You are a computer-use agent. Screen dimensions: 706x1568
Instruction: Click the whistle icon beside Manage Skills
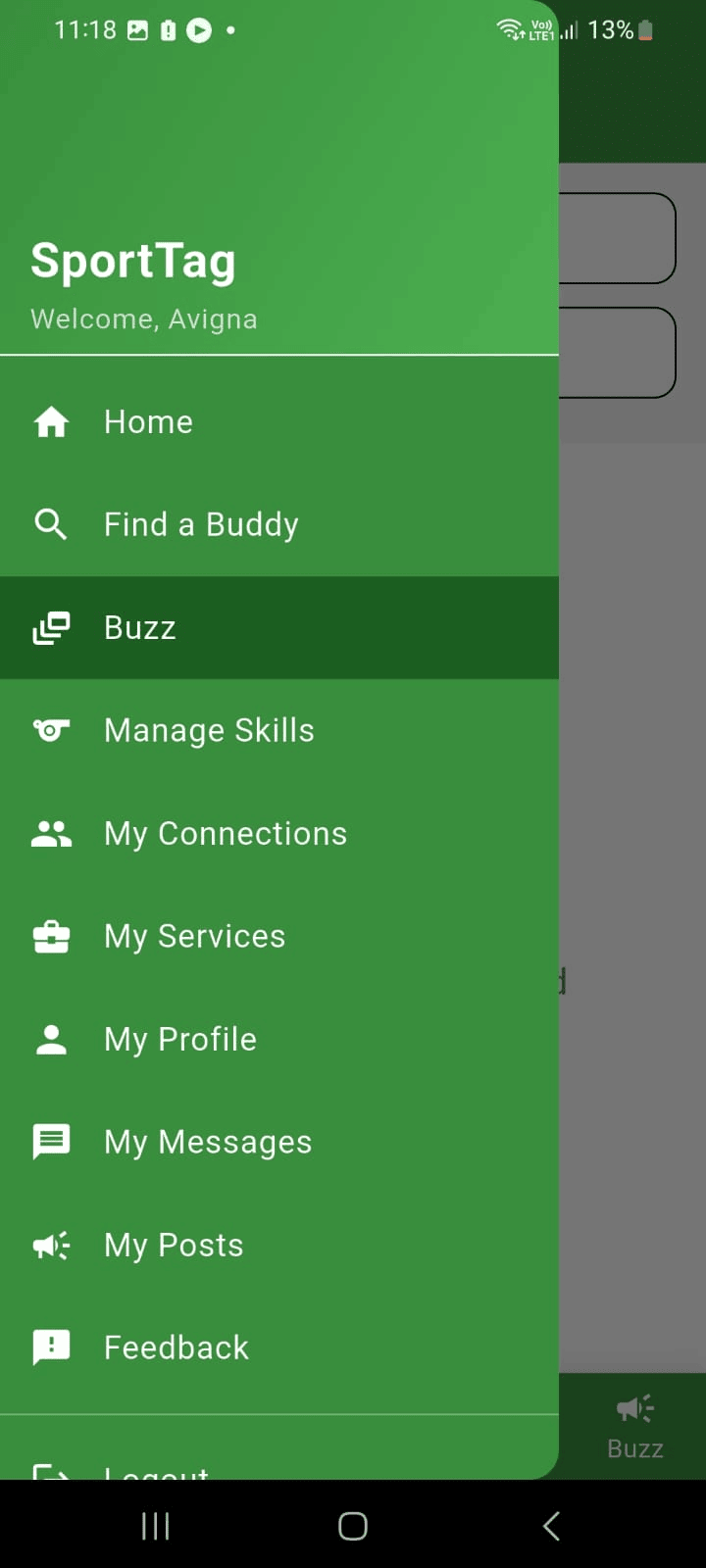50,730
